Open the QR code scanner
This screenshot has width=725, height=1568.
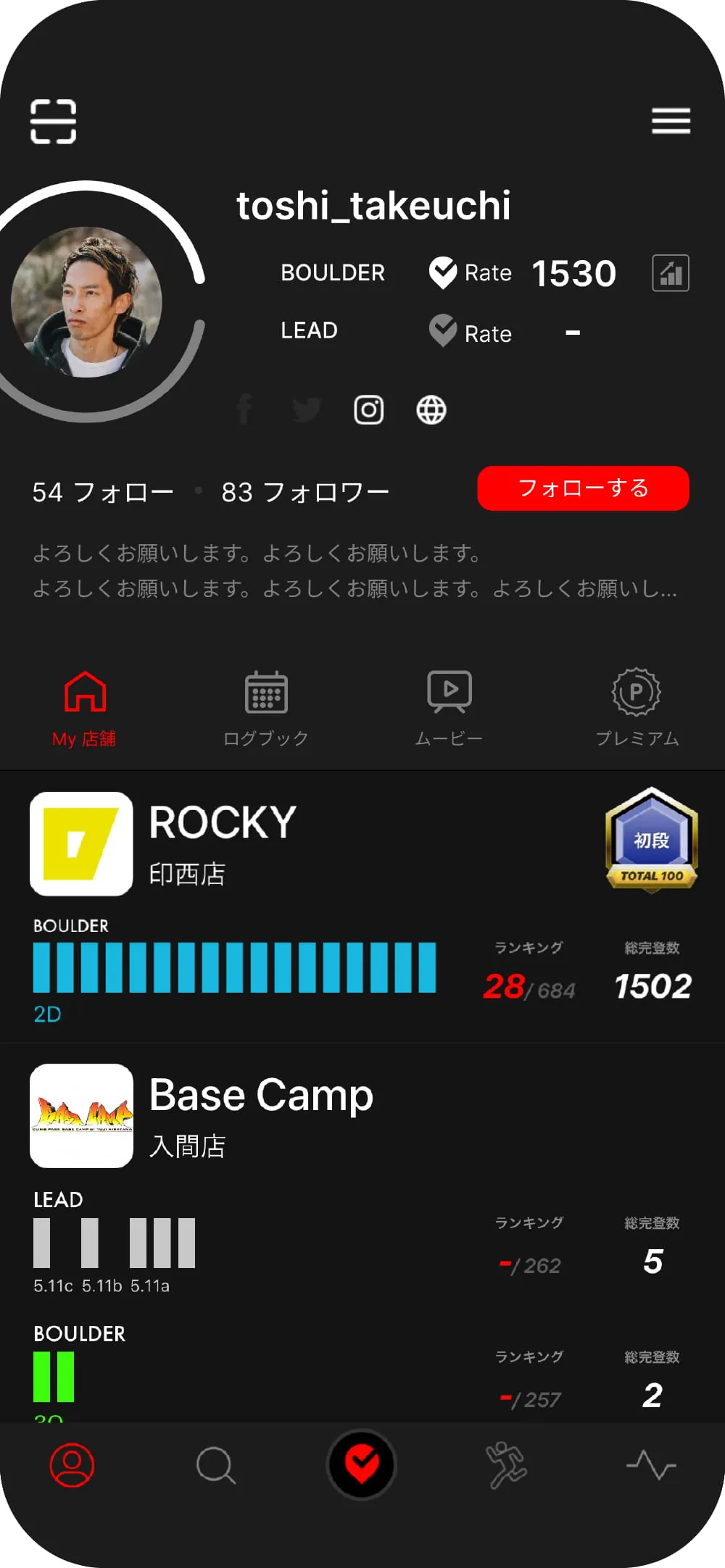click(52, 122)
